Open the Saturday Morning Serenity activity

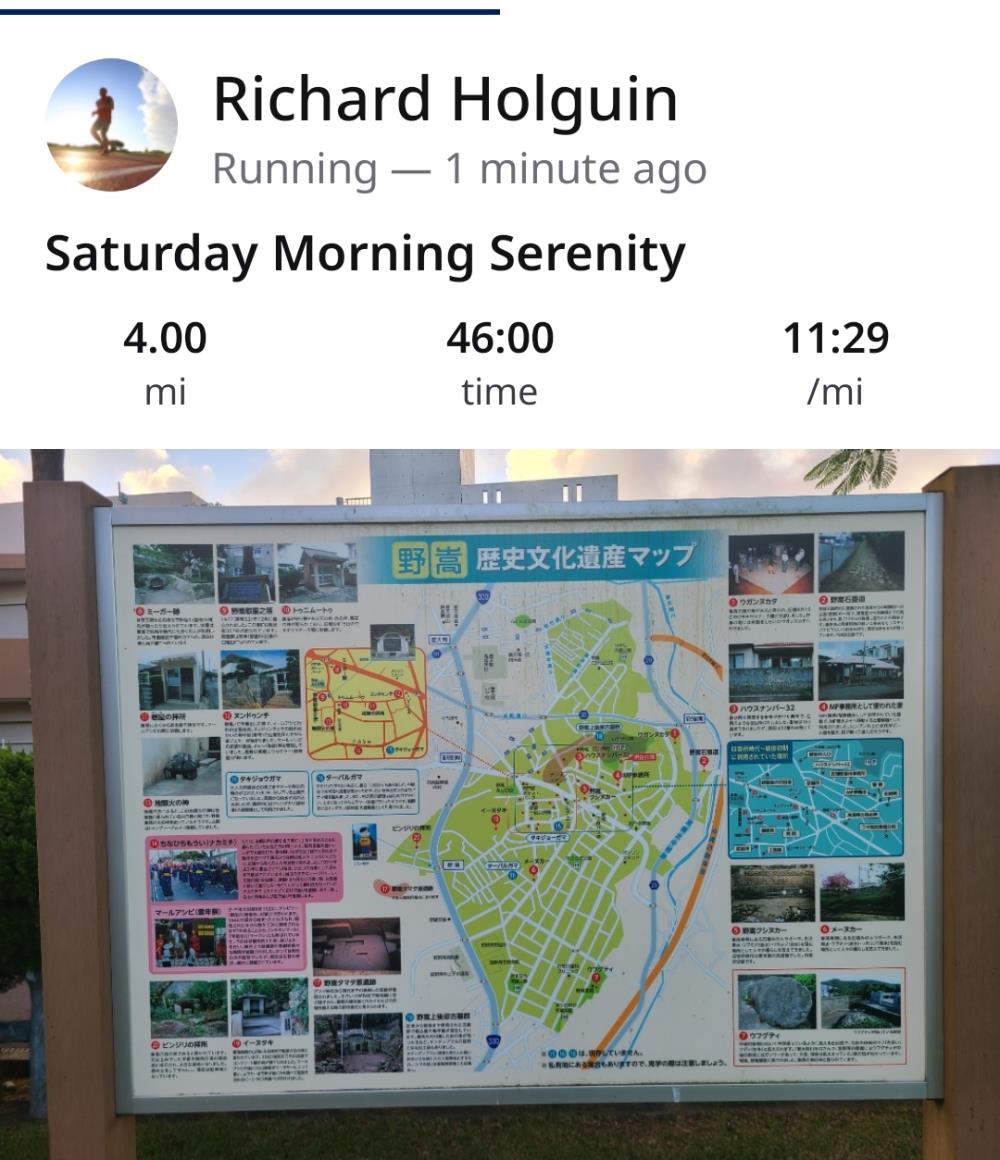(x=365, y=254)
